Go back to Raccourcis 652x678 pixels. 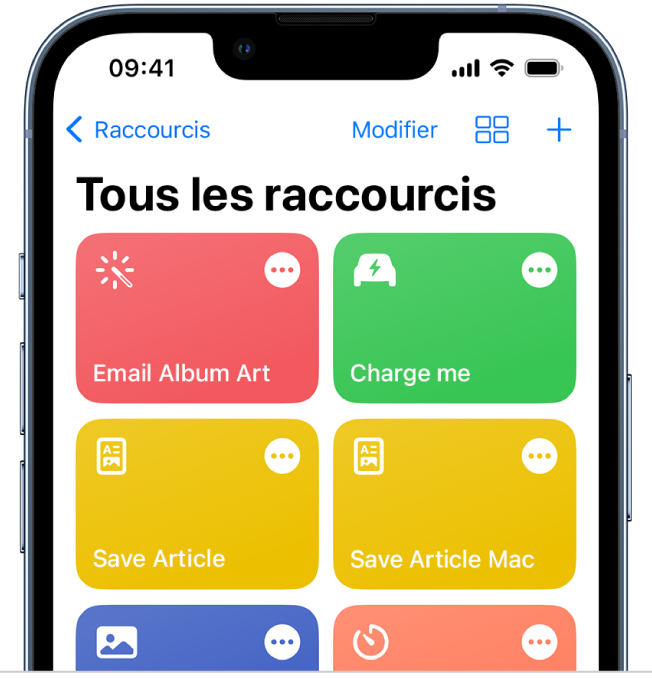138,130
